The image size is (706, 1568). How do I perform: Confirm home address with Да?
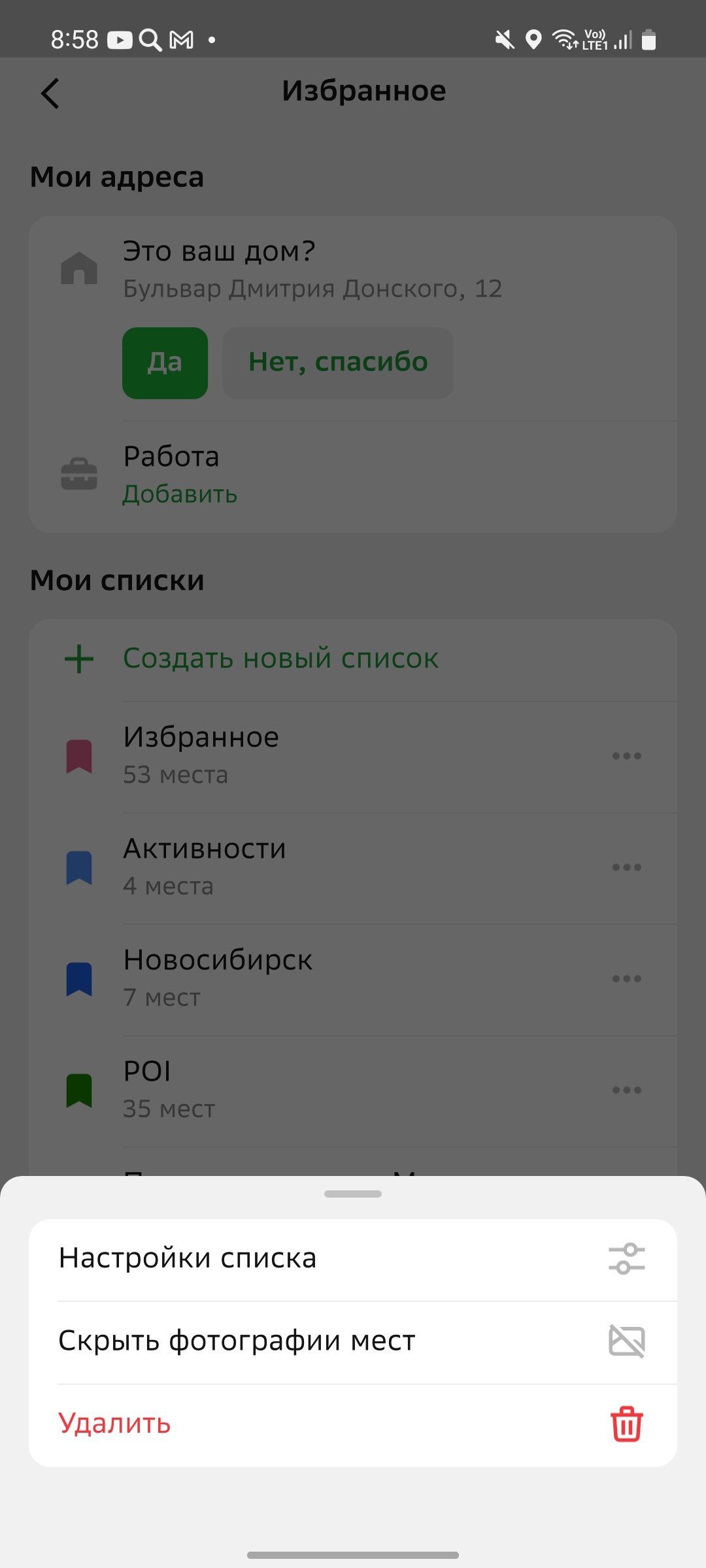(165, 363)
